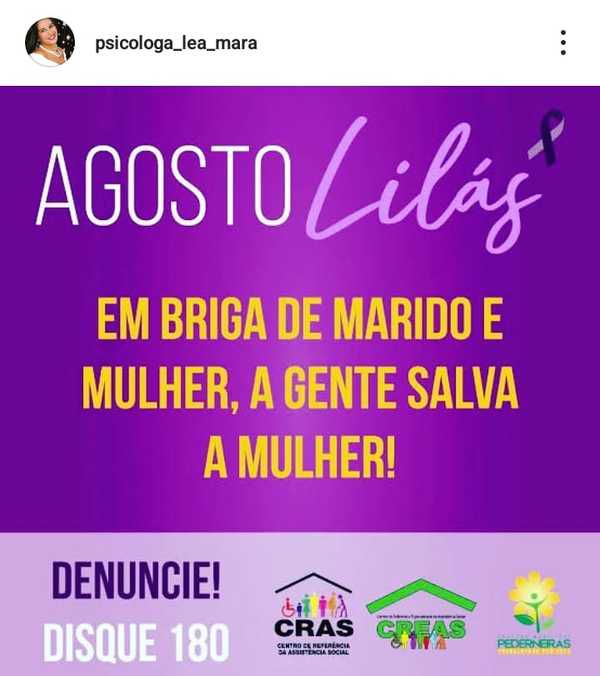Open the Agosto Lilás post image
This screenshot has width=600, height=676.
tap(300, 380)
